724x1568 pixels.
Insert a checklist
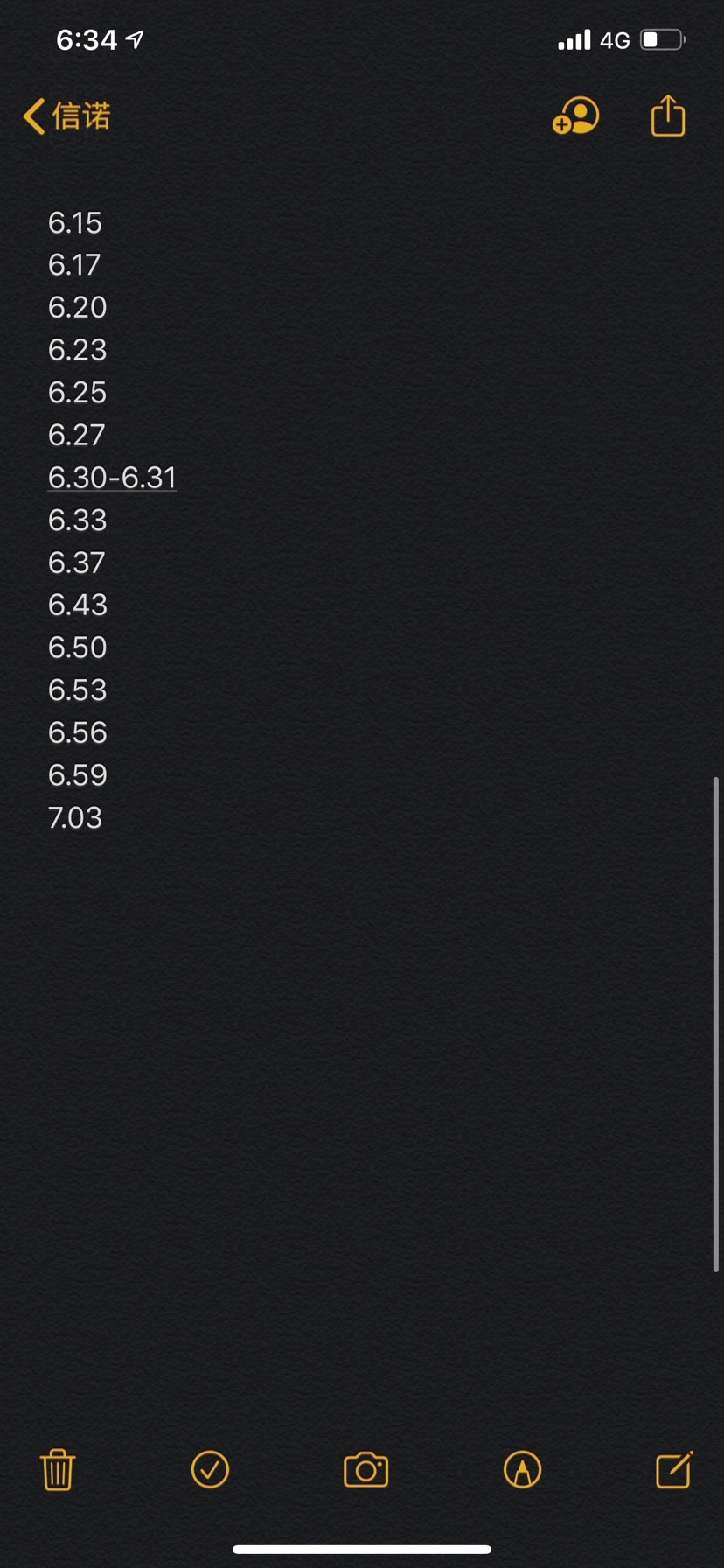pyautogui.click(x=210, y=1469)
